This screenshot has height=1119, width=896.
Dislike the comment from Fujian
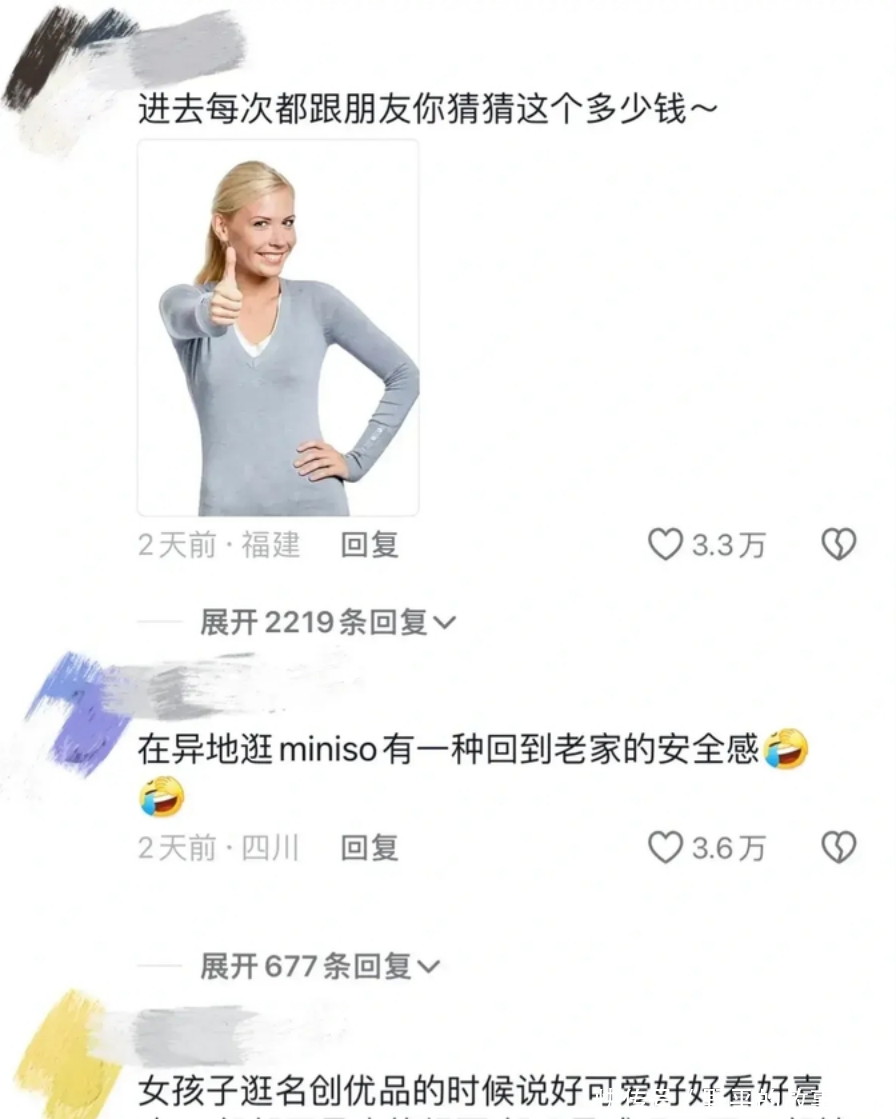pos(838,545)
